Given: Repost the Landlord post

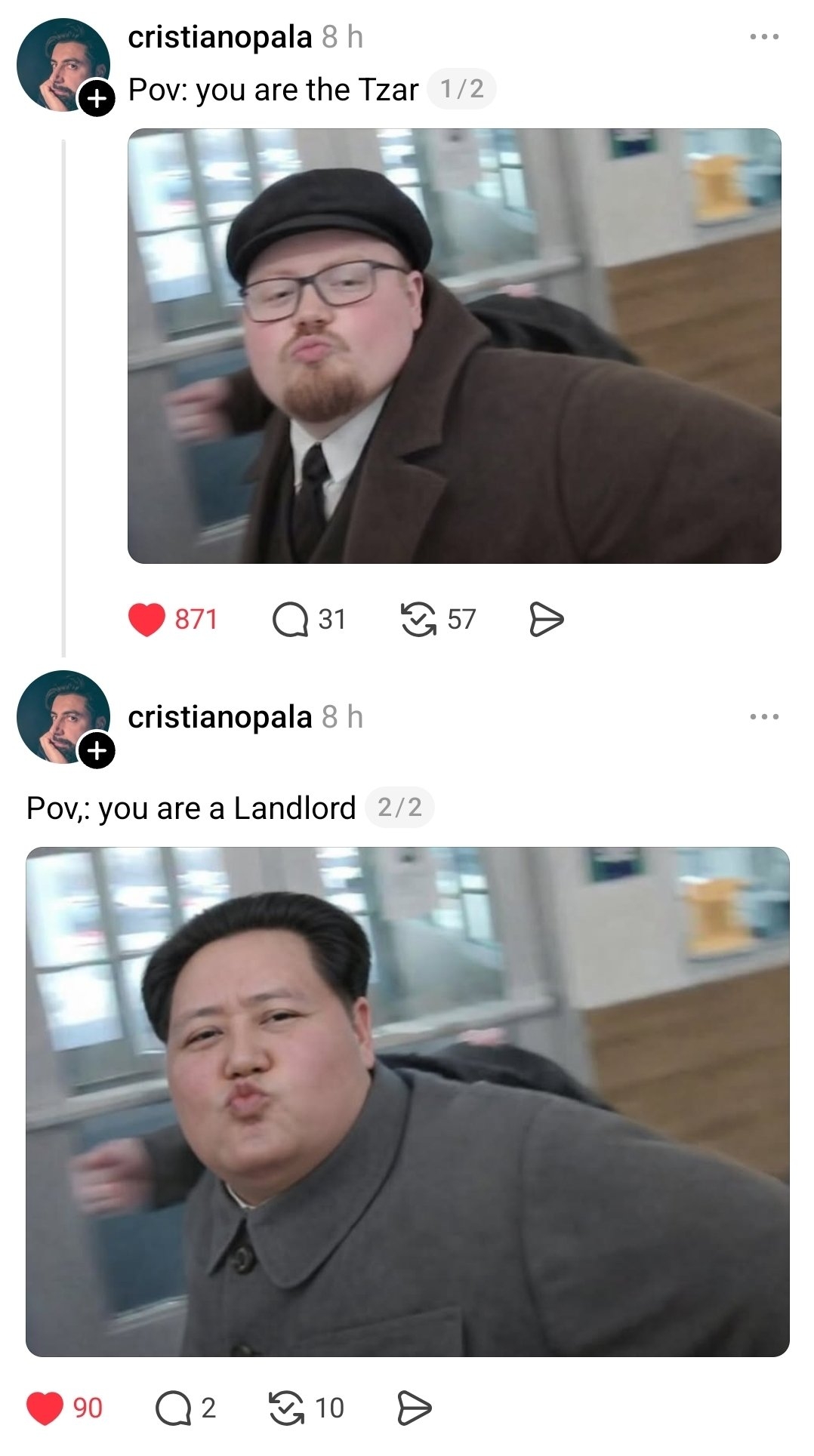Looking at the screenshot, I should 287,1408.
